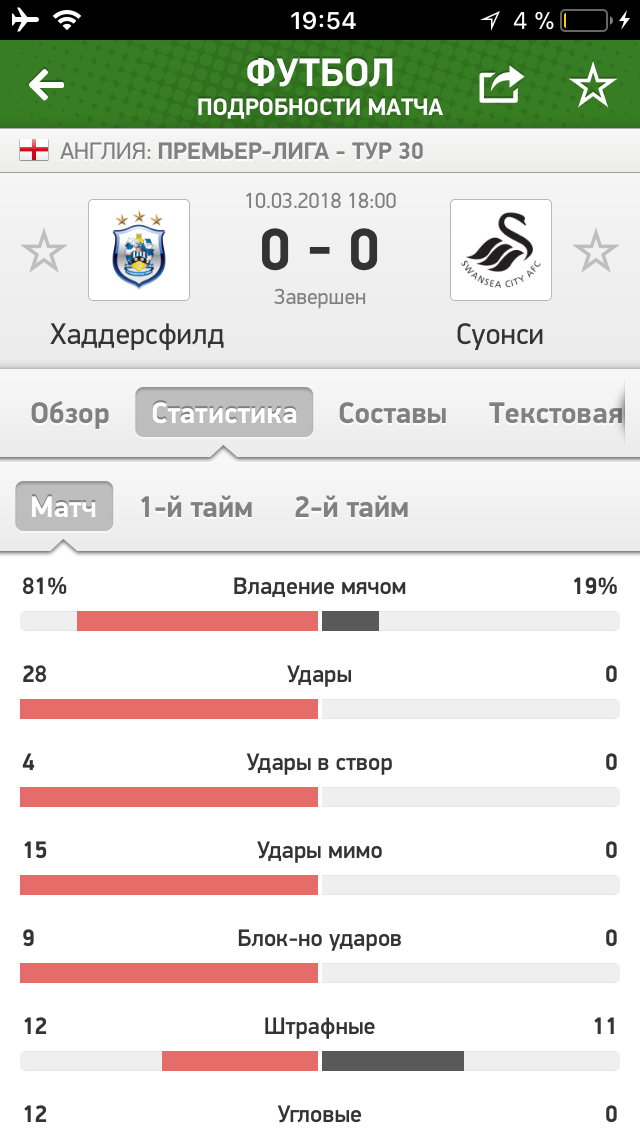Switch to the Обзор tab
640x1136 pixels.
[70, 413]
